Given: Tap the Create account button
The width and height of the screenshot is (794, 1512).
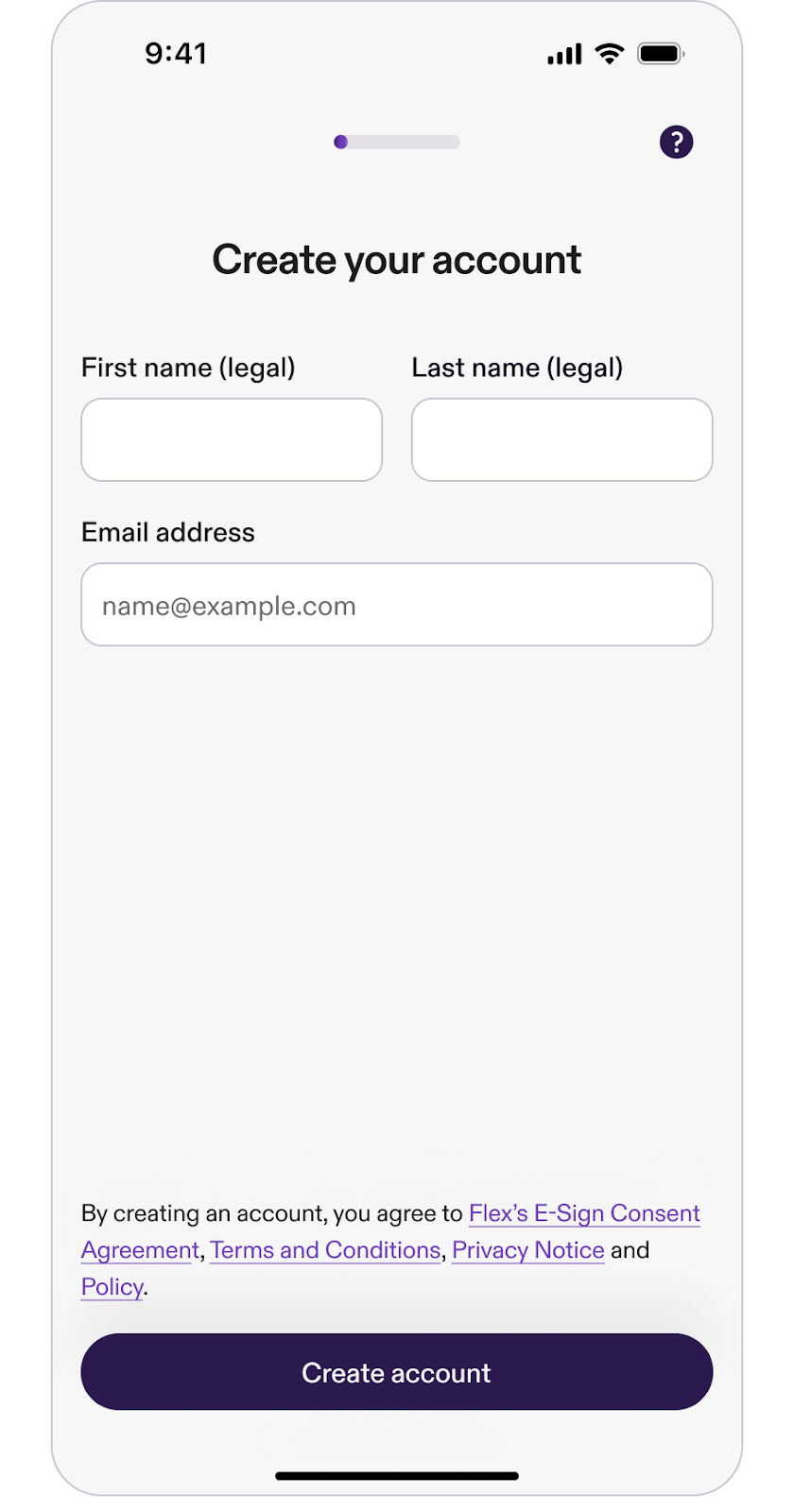Looking at the screenshot, I should point(397,1372).
